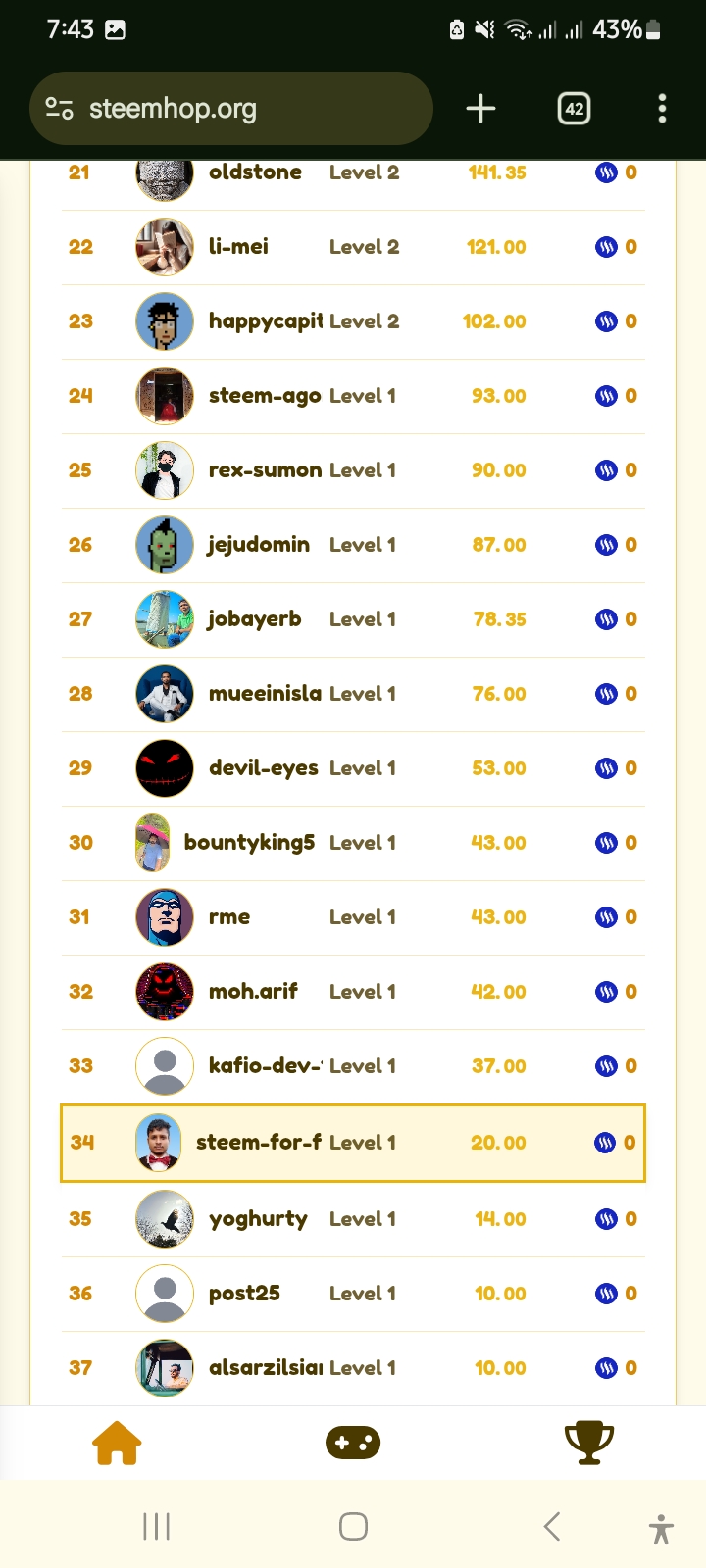The height and width of the screenshot is (1568, 706).
Task: Open a new browser tab
Action: [x=480, y=109]
